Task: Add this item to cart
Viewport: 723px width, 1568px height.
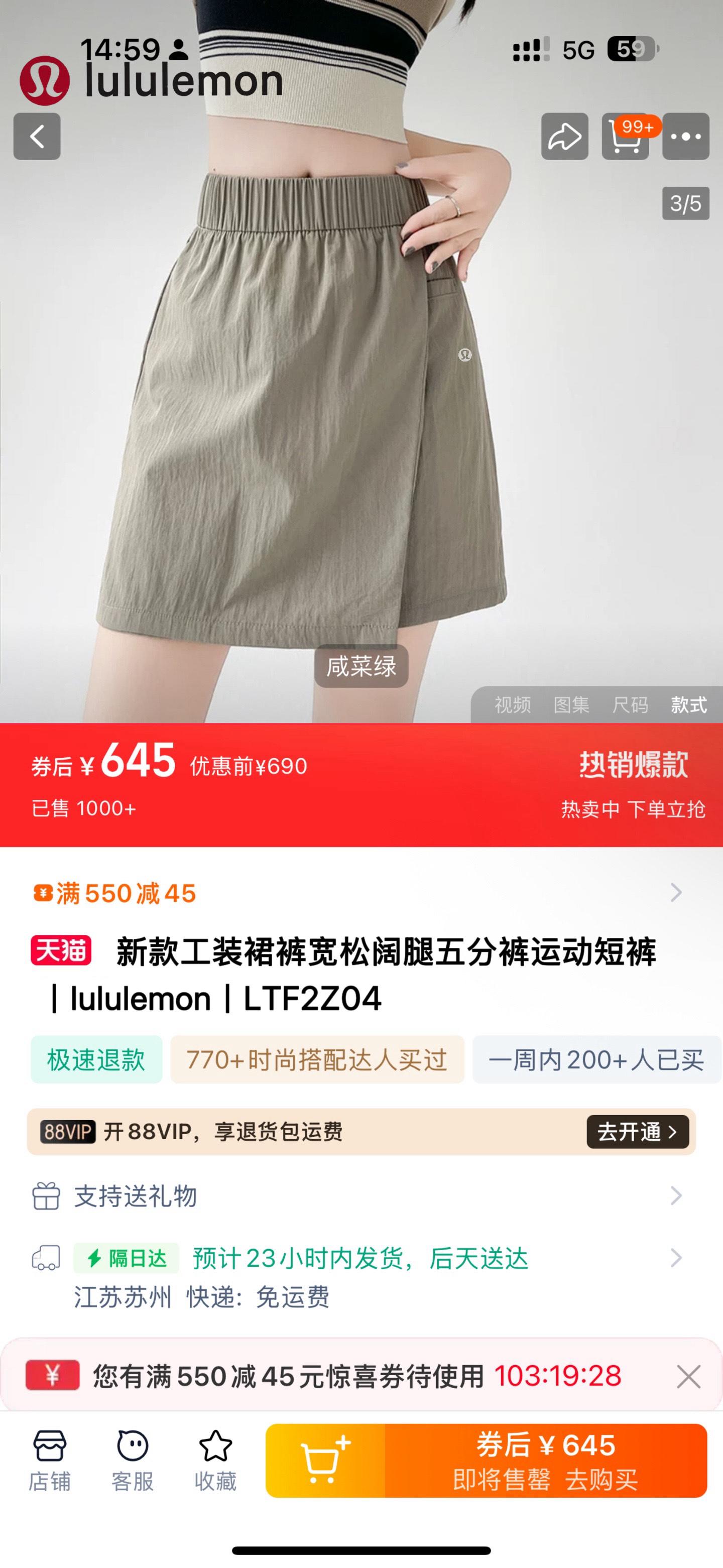Action: (325, 1460)
